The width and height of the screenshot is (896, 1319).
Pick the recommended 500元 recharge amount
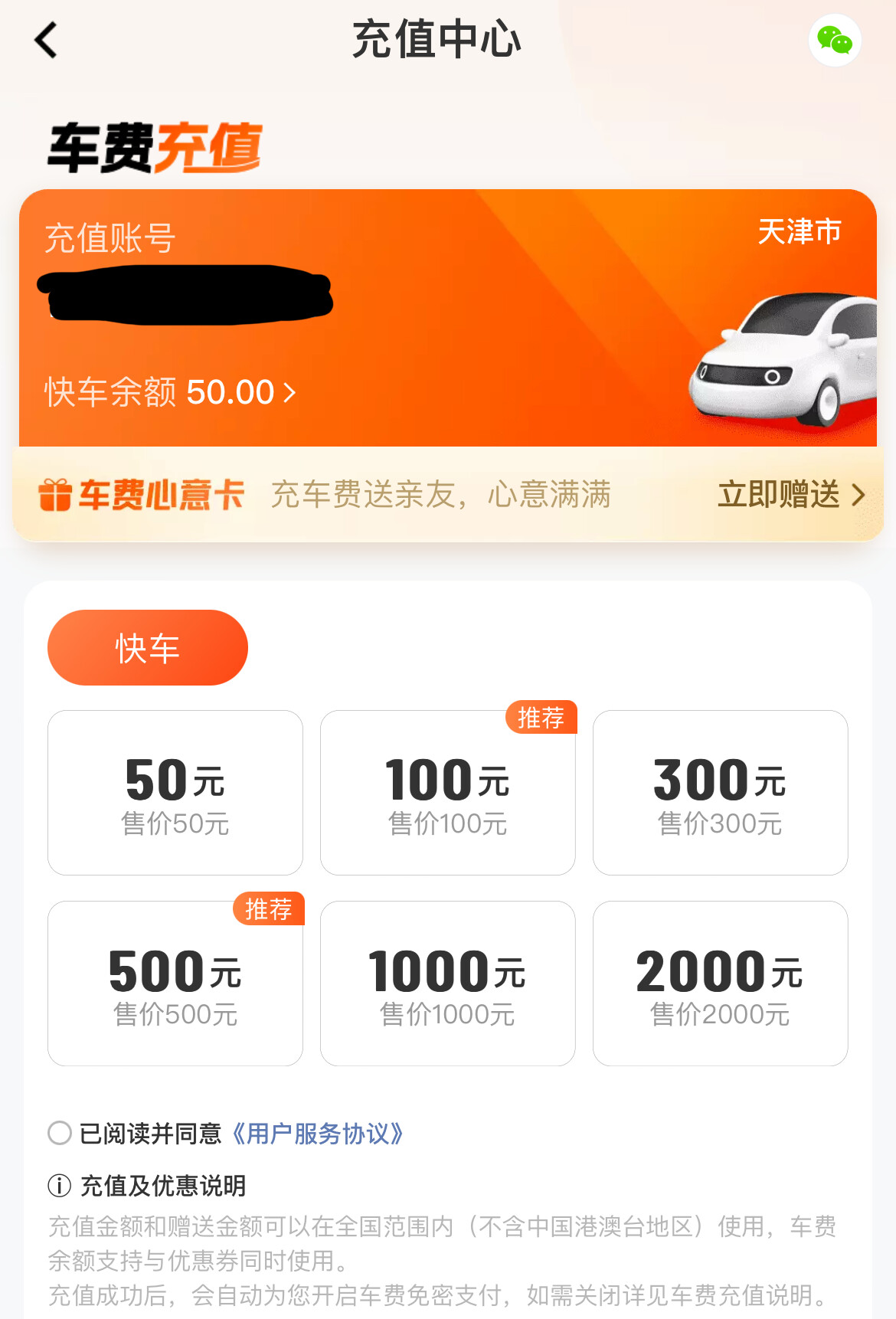click(x=175, y=984)
